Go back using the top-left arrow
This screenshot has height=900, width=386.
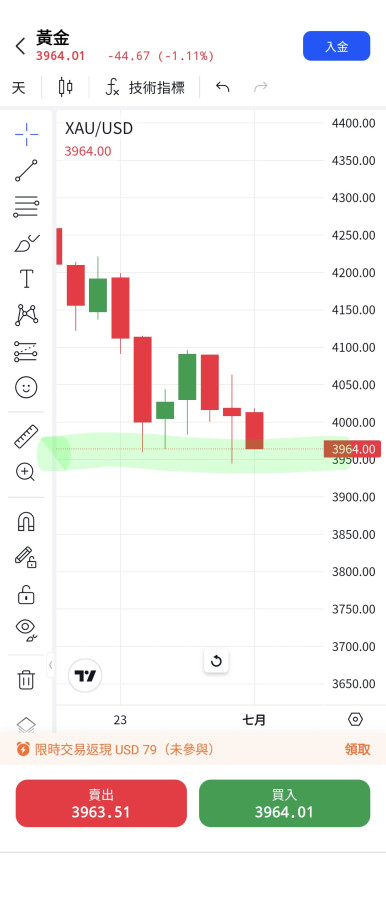(x=21, y=46)
